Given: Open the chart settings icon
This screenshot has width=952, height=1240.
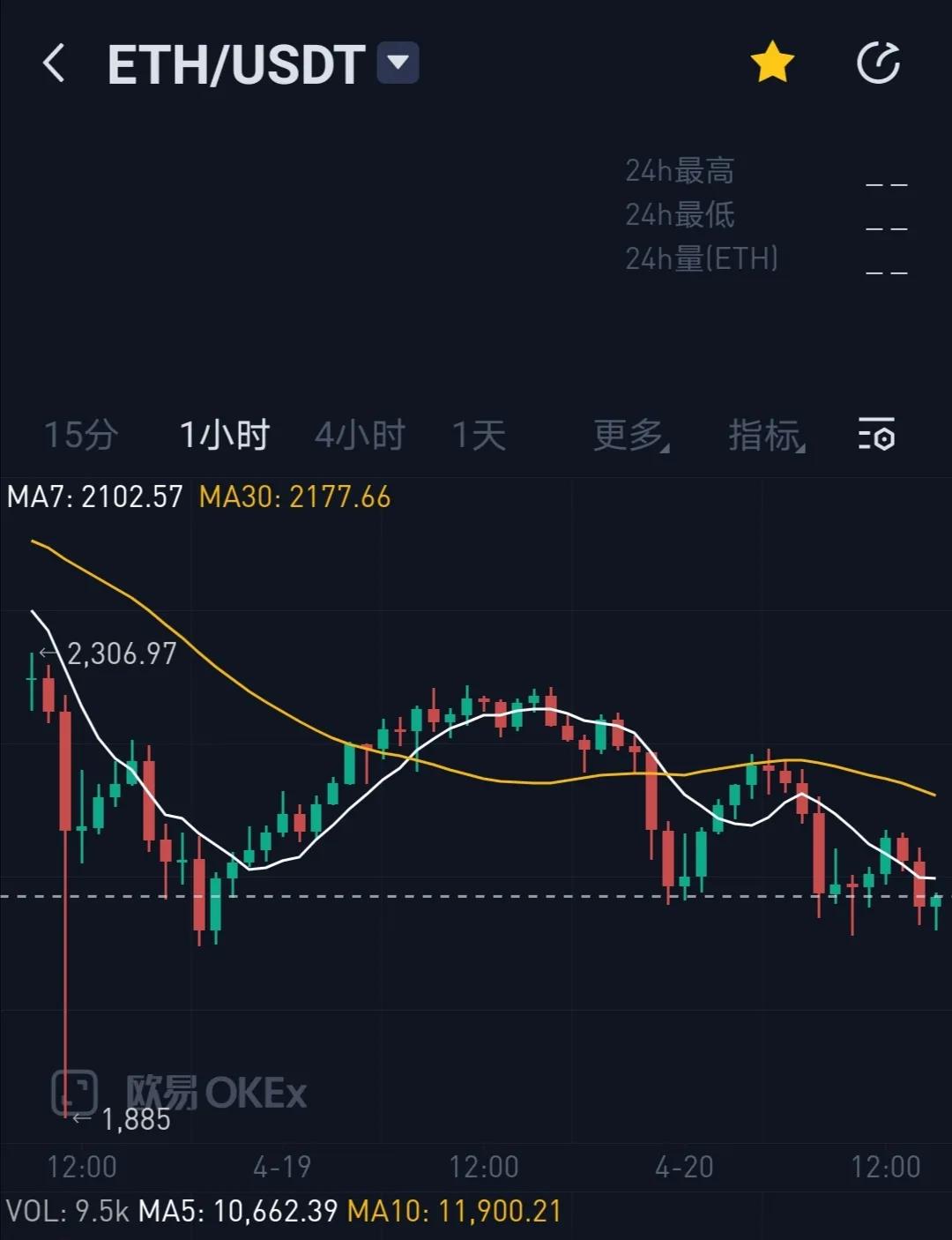Looking at the screenshot, I should coord(874,435).
